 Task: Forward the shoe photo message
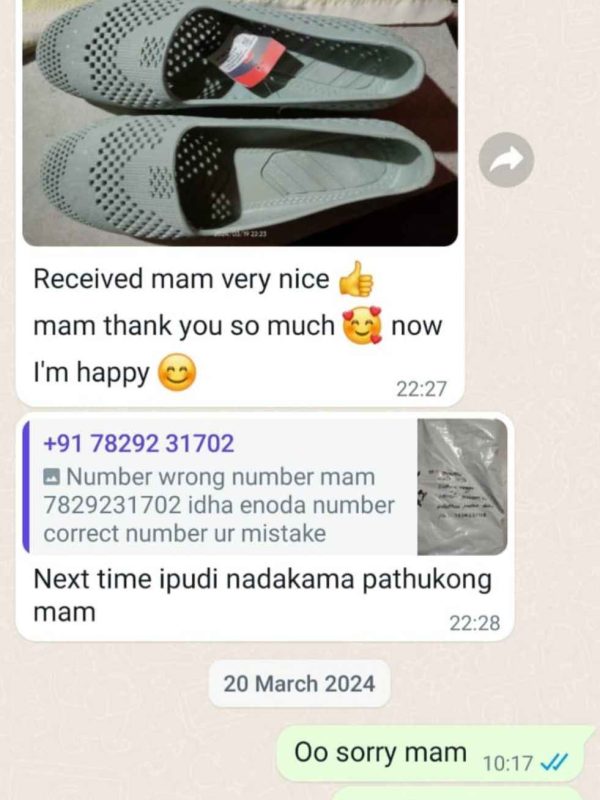click(x=506, y=160)
